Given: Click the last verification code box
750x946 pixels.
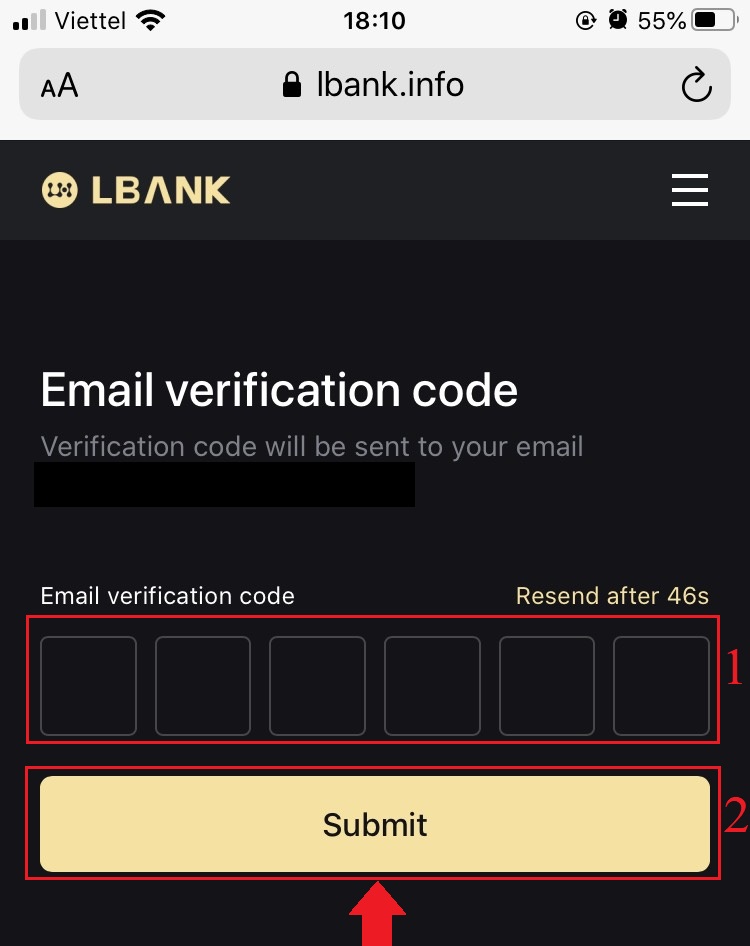Looking at the screenshot, I should pyautogui.click(x=661, y=686).
